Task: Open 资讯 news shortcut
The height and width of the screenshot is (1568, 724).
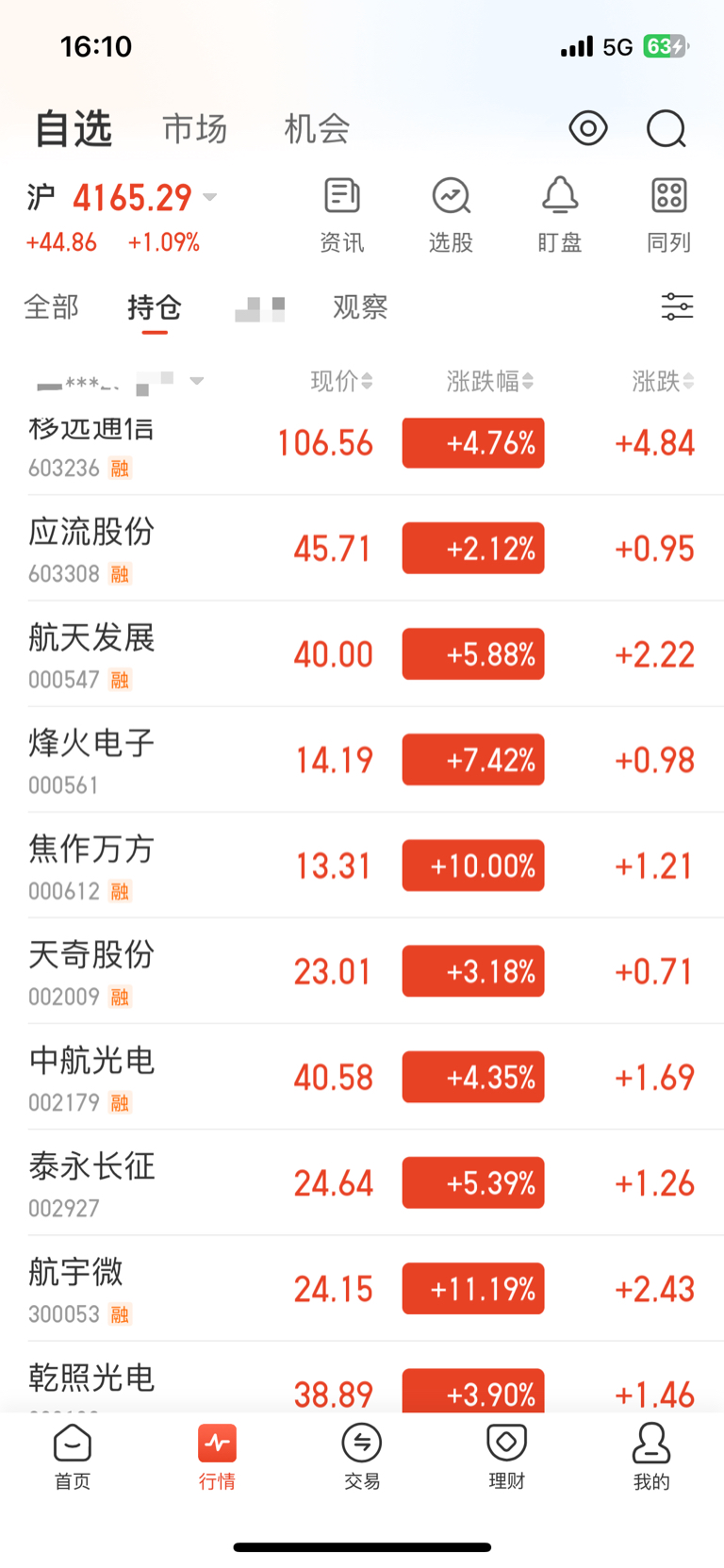Action: tap(341, 215)
